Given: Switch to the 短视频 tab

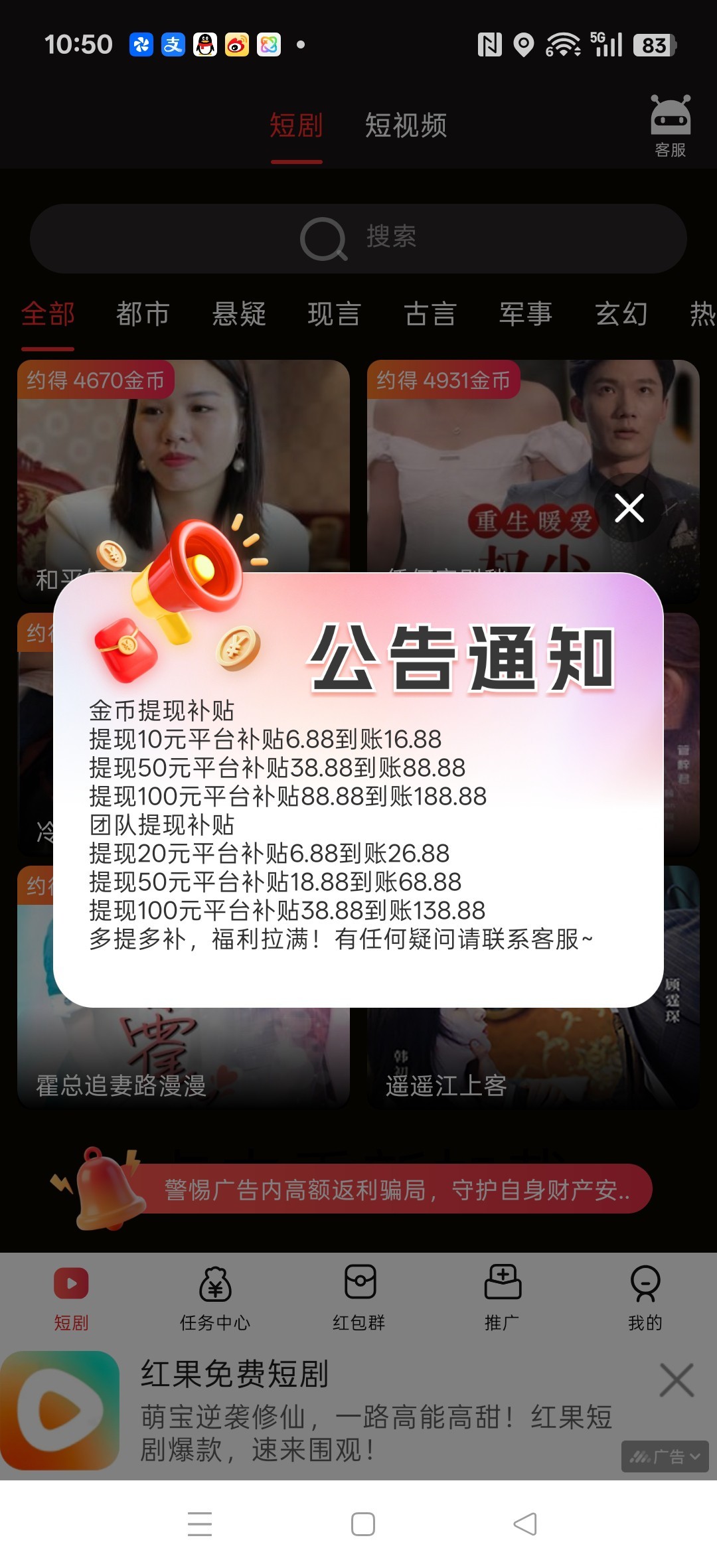Looking at the screenshot, I should (406, 125).
